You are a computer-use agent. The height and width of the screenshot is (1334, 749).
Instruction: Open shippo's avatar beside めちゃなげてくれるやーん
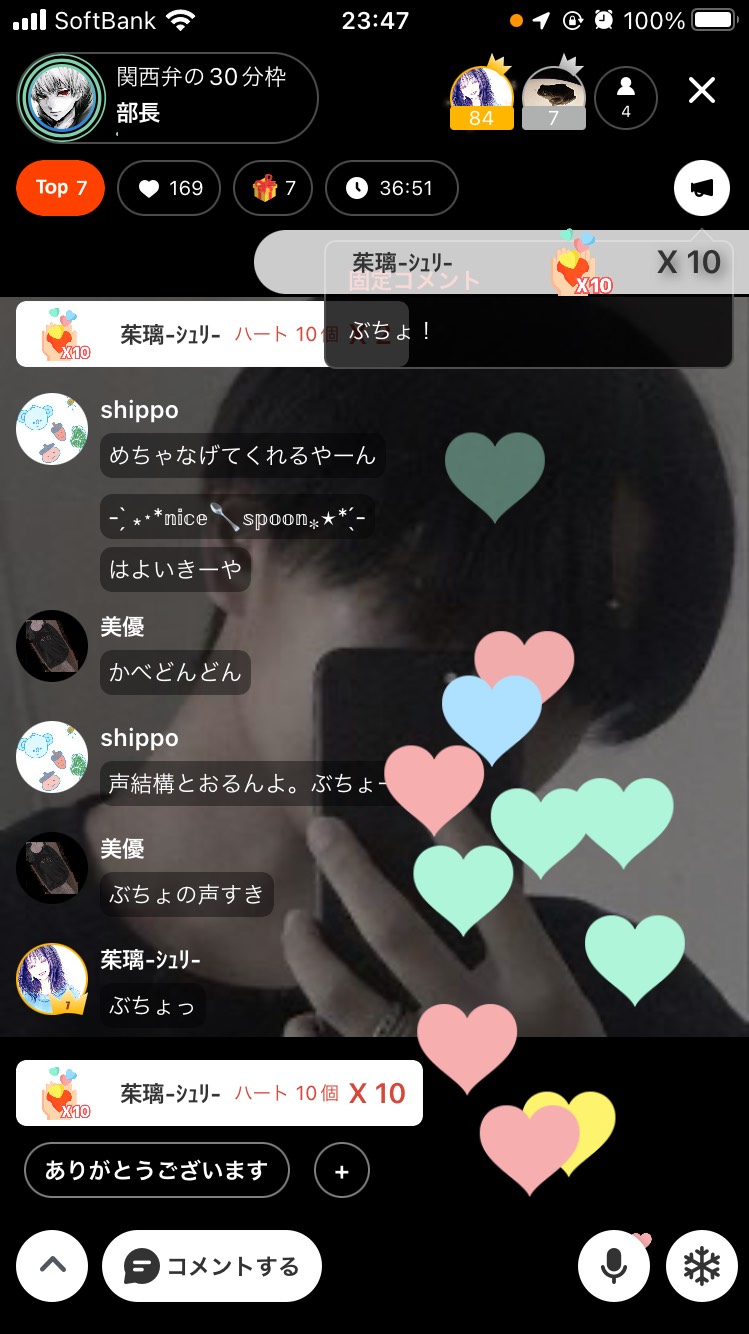[x=52, y=428]
